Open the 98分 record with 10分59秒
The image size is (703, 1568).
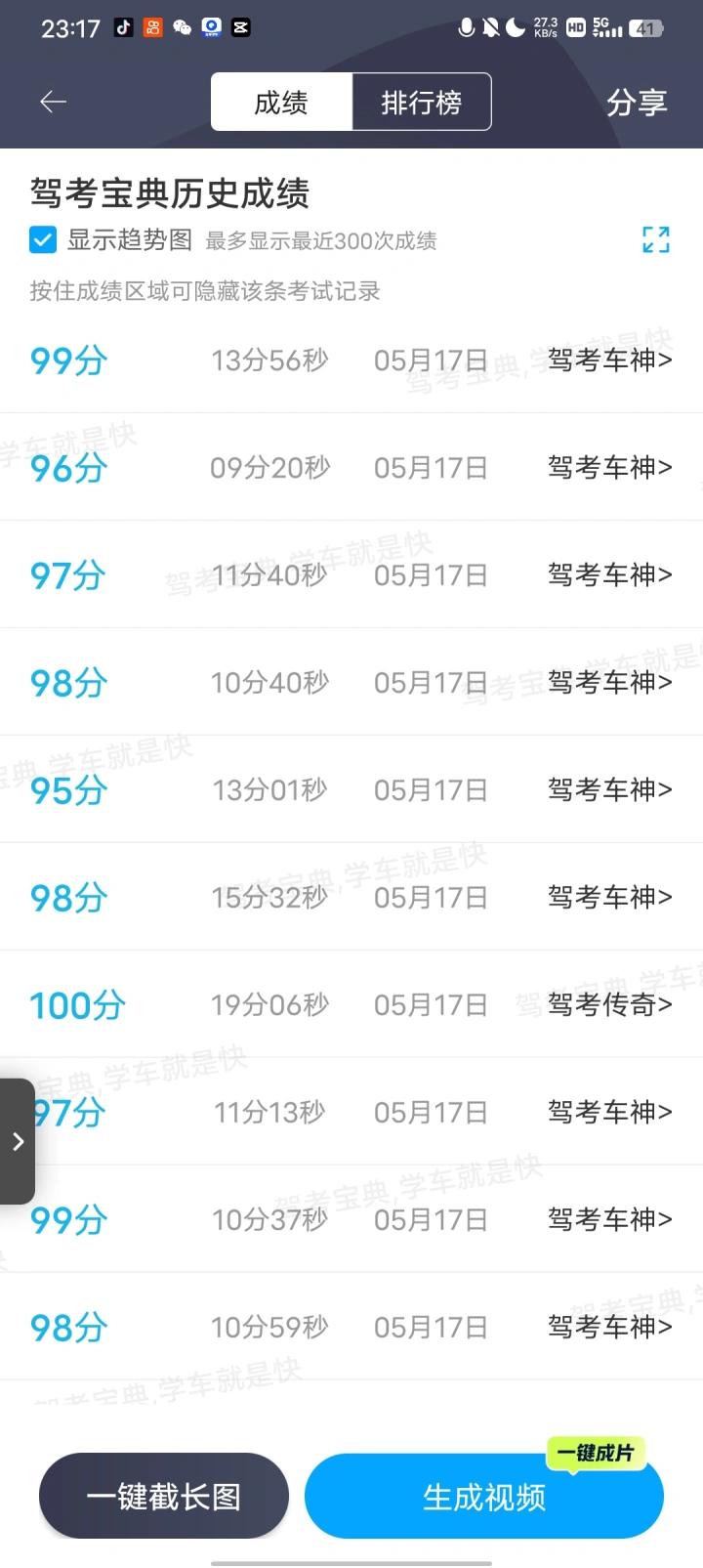point(351,1327)
